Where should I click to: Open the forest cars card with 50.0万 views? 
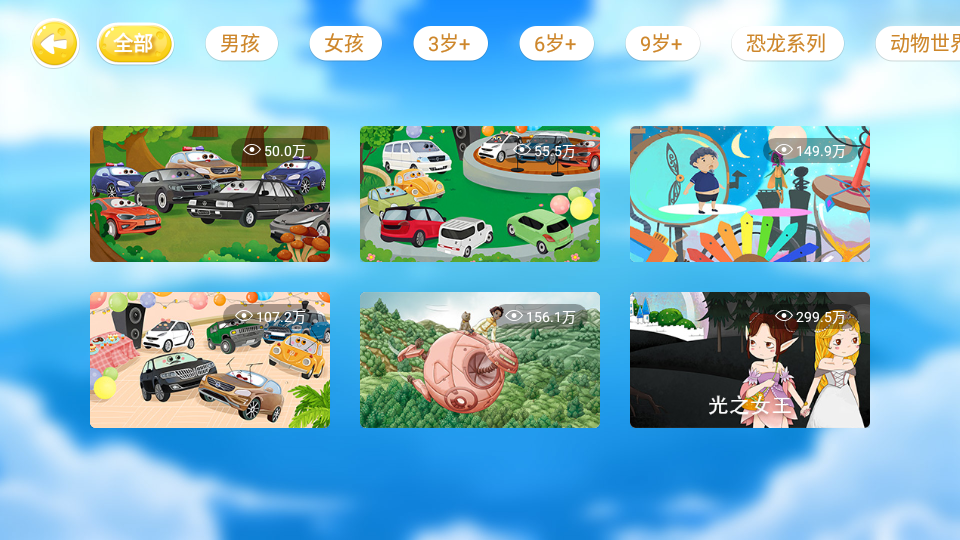pos(210,194)
